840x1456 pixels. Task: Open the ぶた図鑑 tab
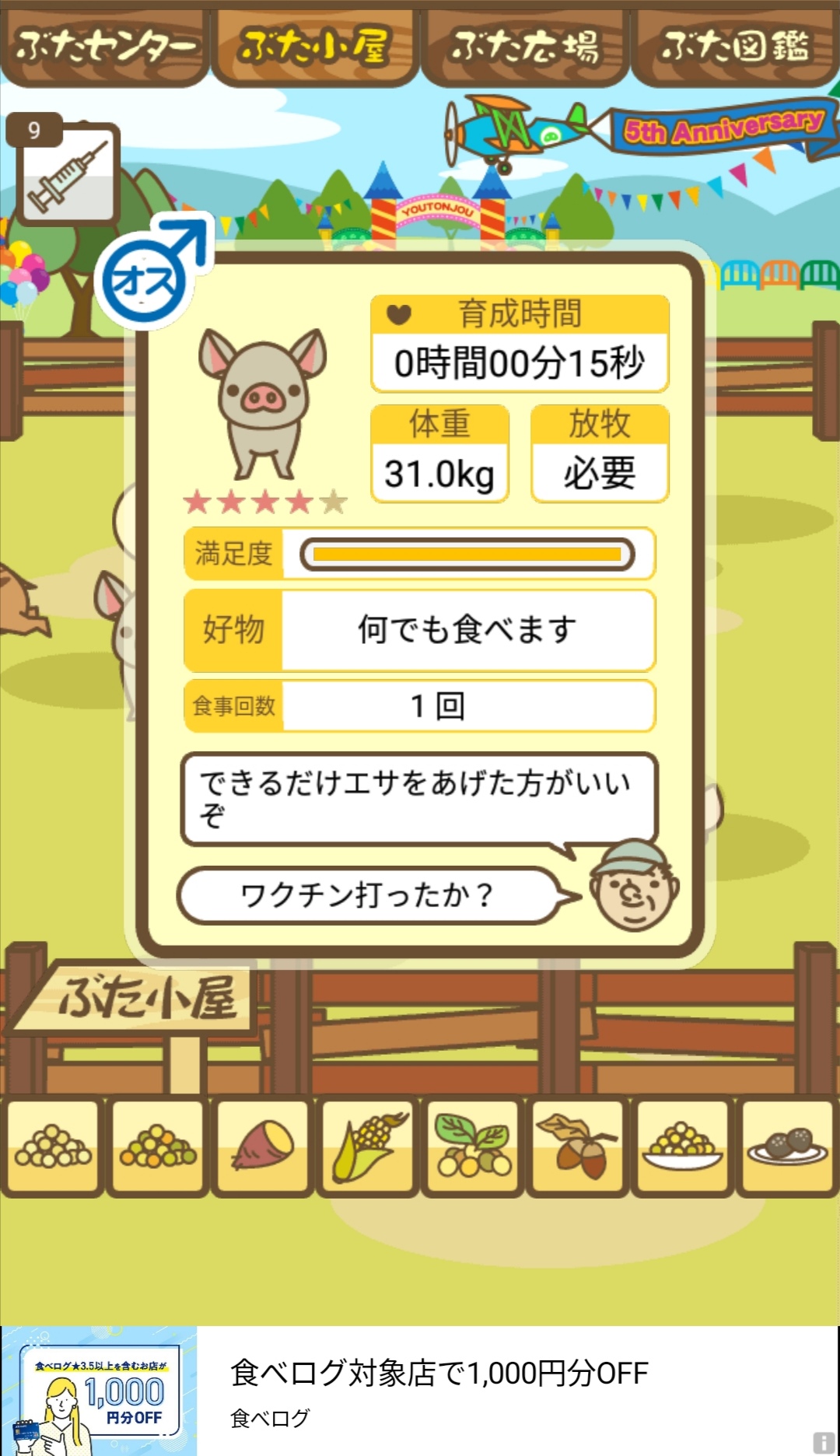pyautogui.click(x=735, y=47)
